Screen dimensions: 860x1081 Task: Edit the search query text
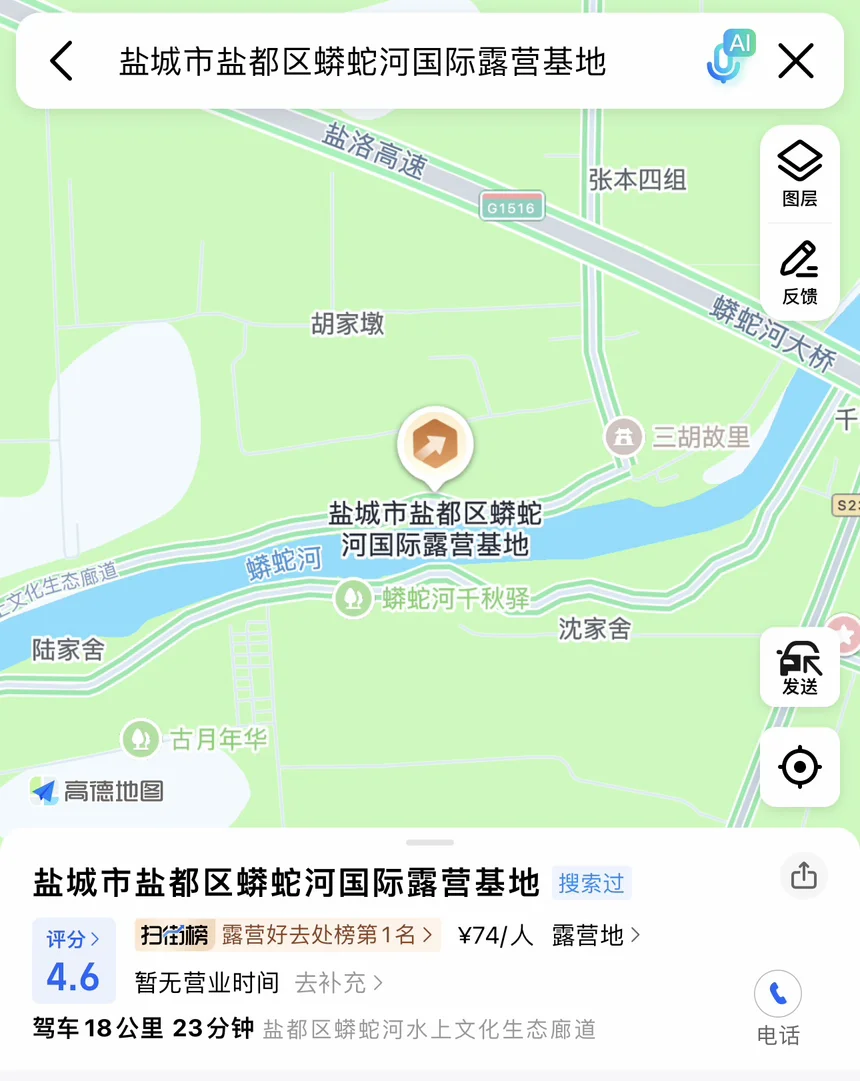point(363,62)
